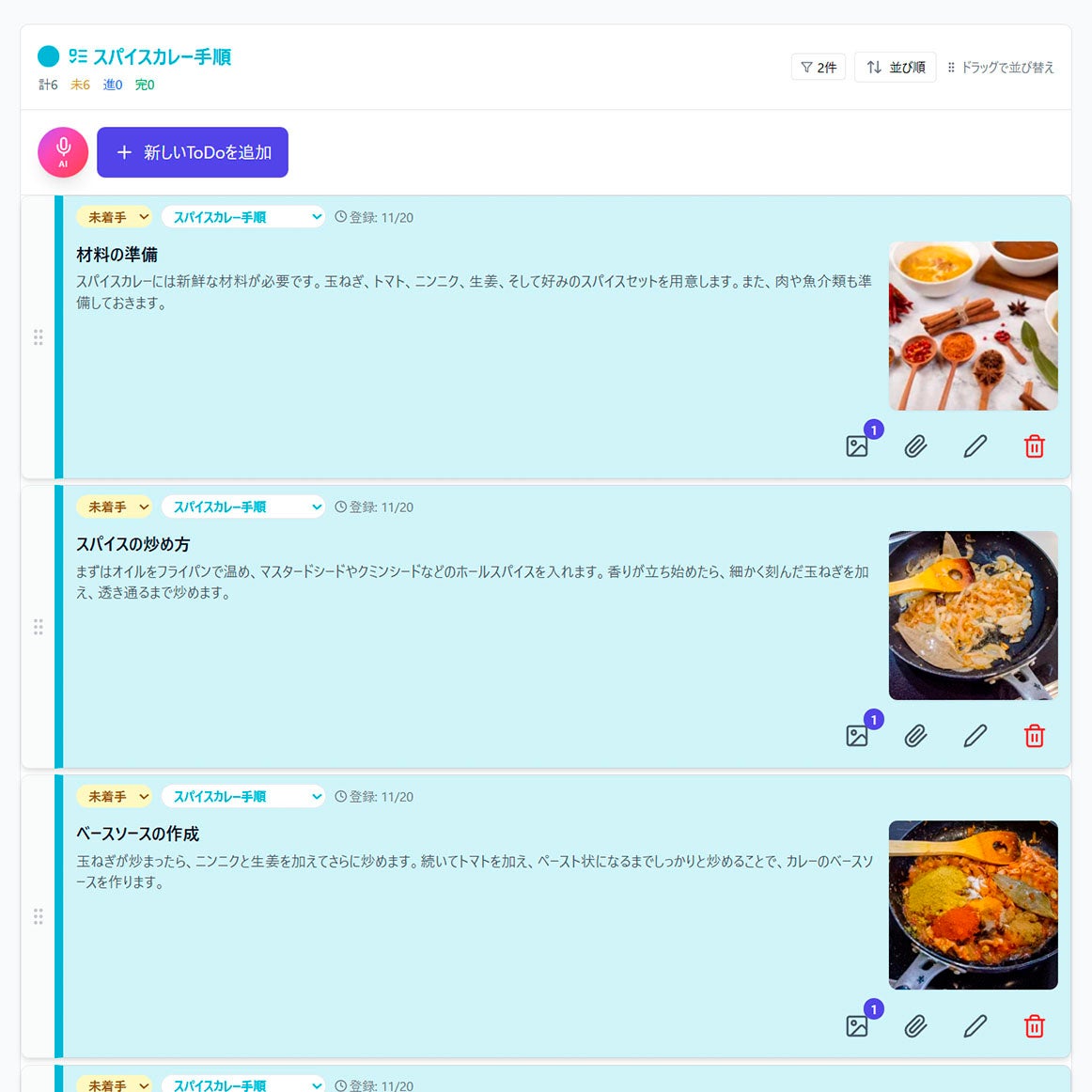Screen dimensions: 1092x1092
Task: Add a new ToDo item
Action: (193, 152)
